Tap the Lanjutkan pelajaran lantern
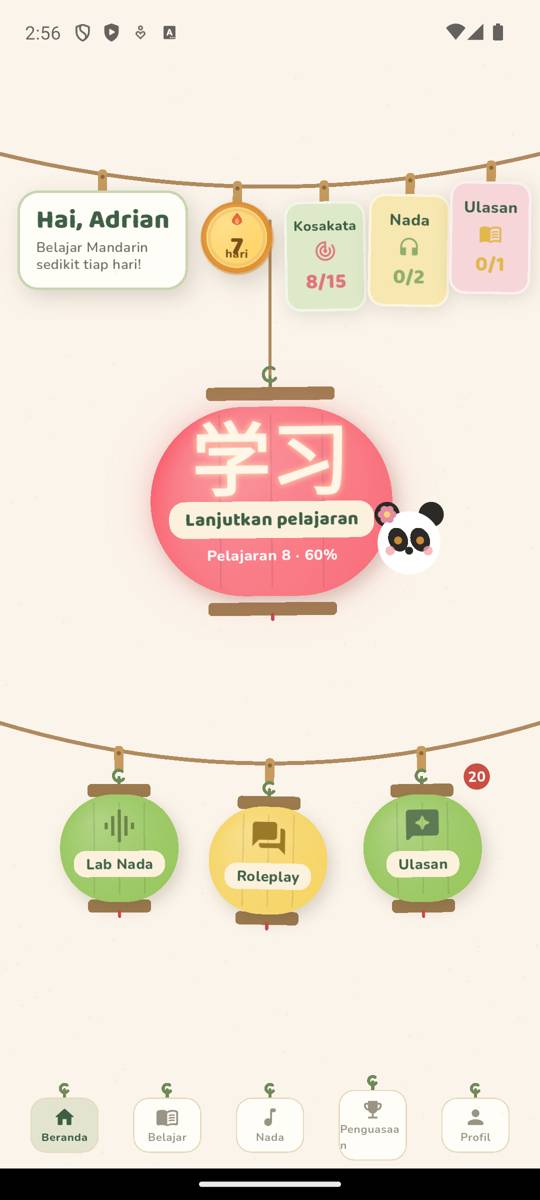 271,500
